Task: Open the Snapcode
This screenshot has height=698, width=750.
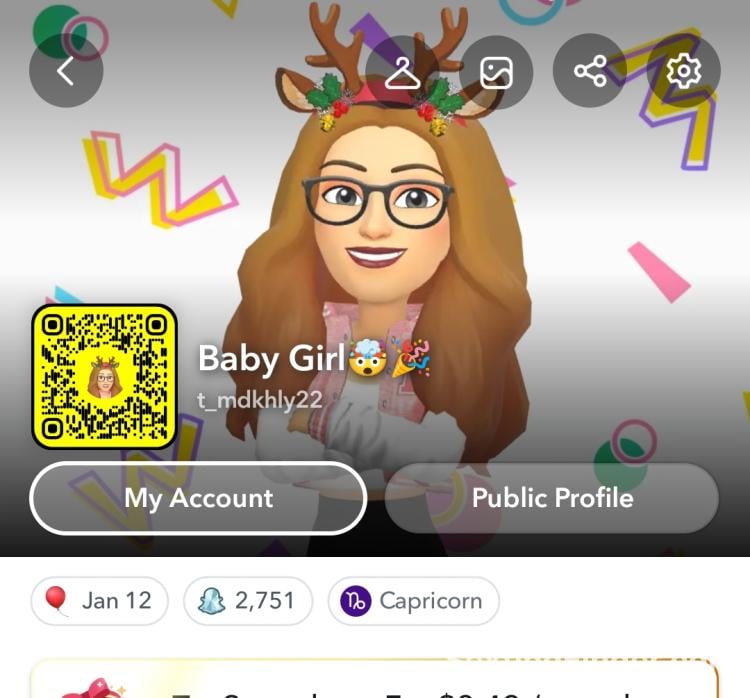Action: coord(104,377)
